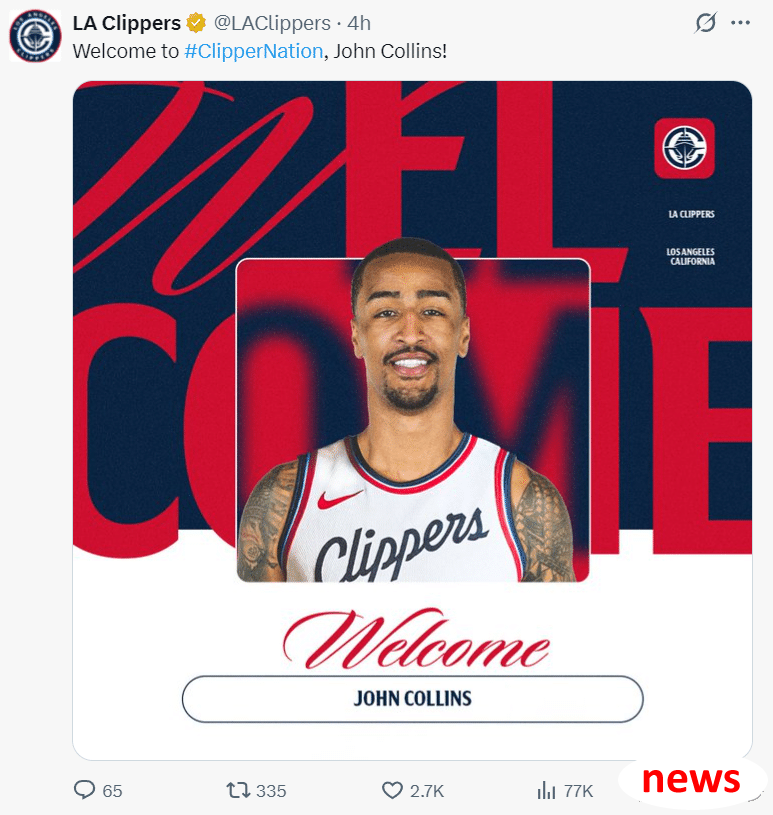View the John Collins welcome image
The width and height of the screenshot is (773, 815).
pyautogui.click(x=412, y=420)
